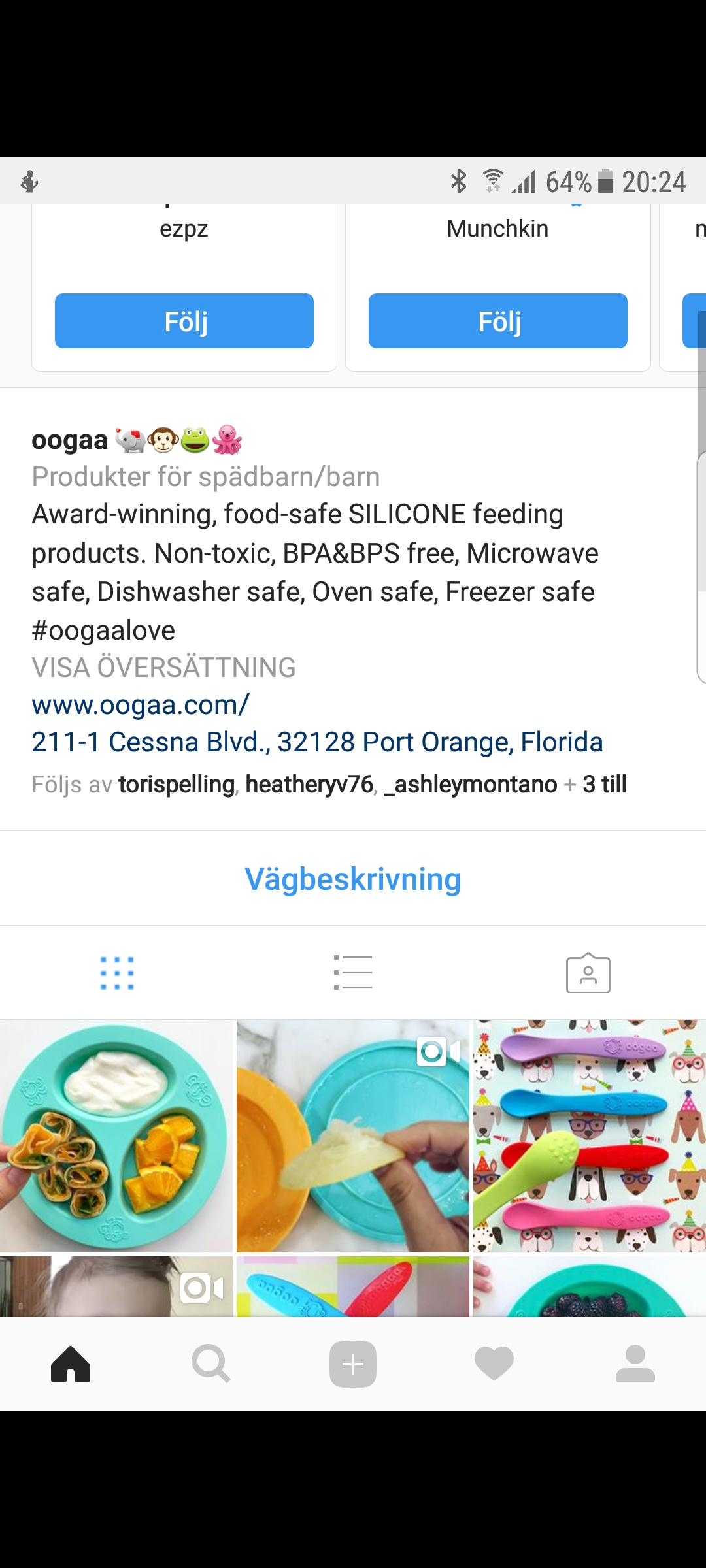This screenshot has width=706, height=1568.
Task: Open the Cessna Blvd address link
Action: [x=317, y=742]
